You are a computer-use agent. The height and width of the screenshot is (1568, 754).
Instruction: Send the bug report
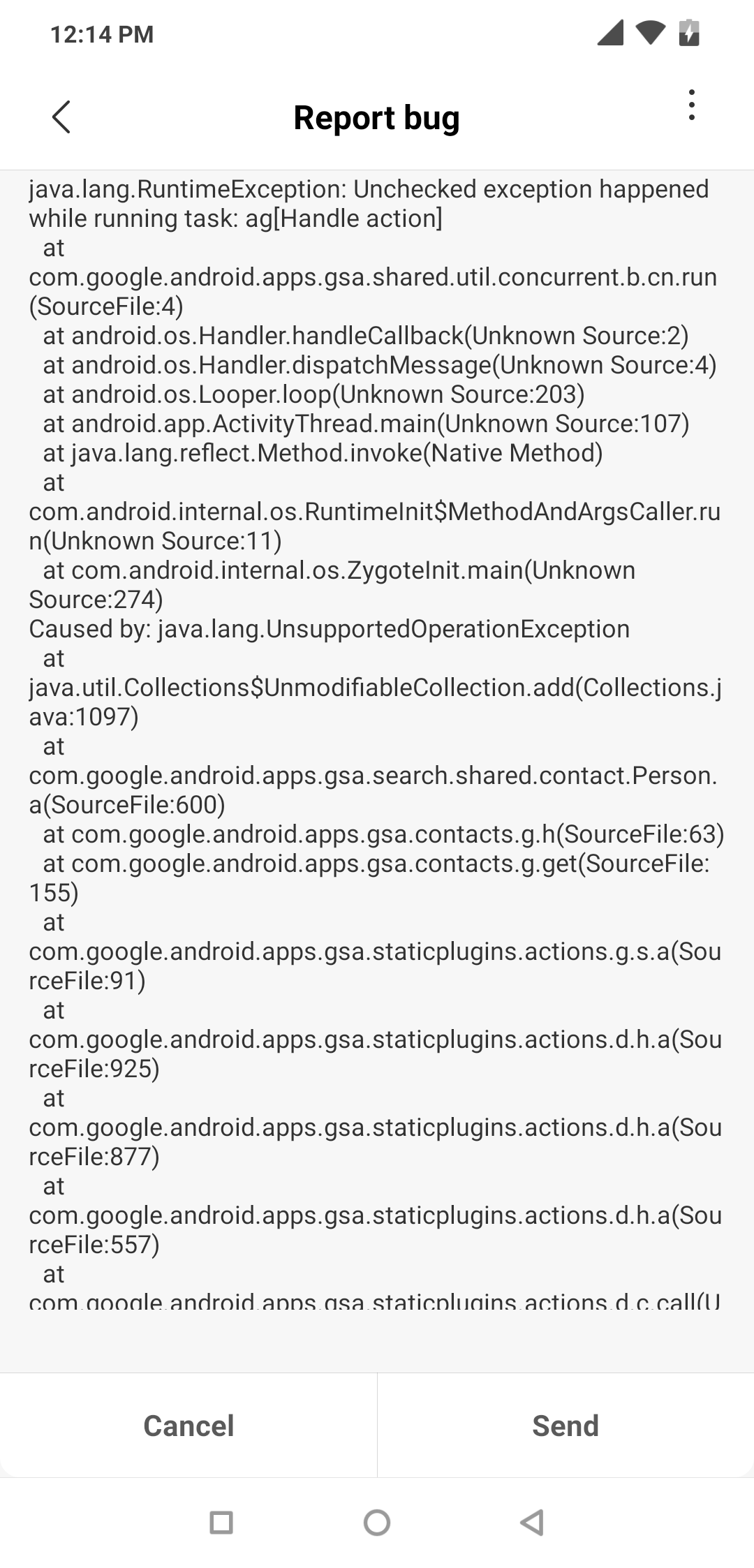[x=565, y=1426]
